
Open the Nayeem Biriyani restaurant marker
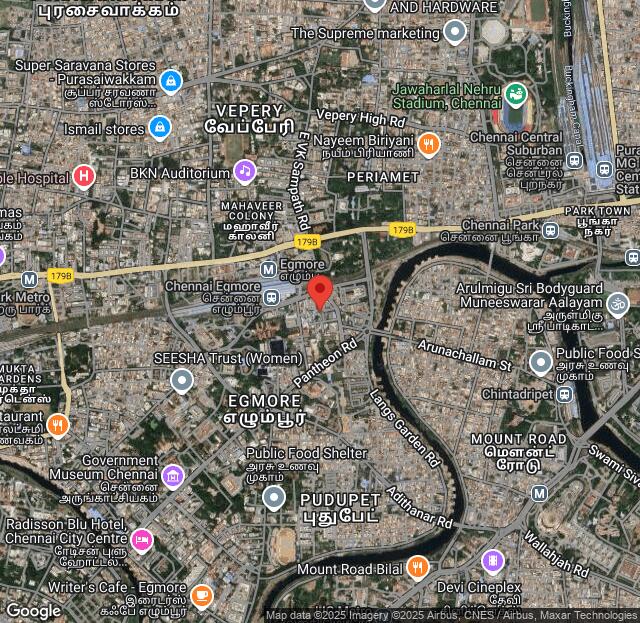[x=429, y=145]
